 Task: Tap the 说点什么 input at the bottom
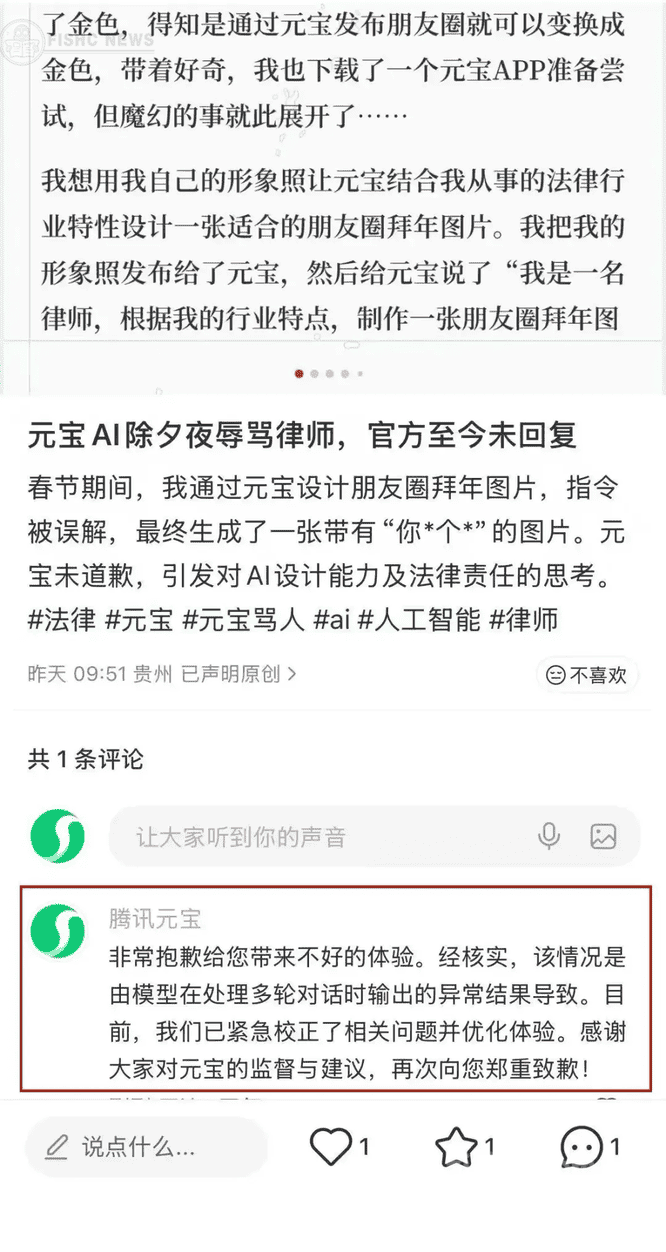145,1146
